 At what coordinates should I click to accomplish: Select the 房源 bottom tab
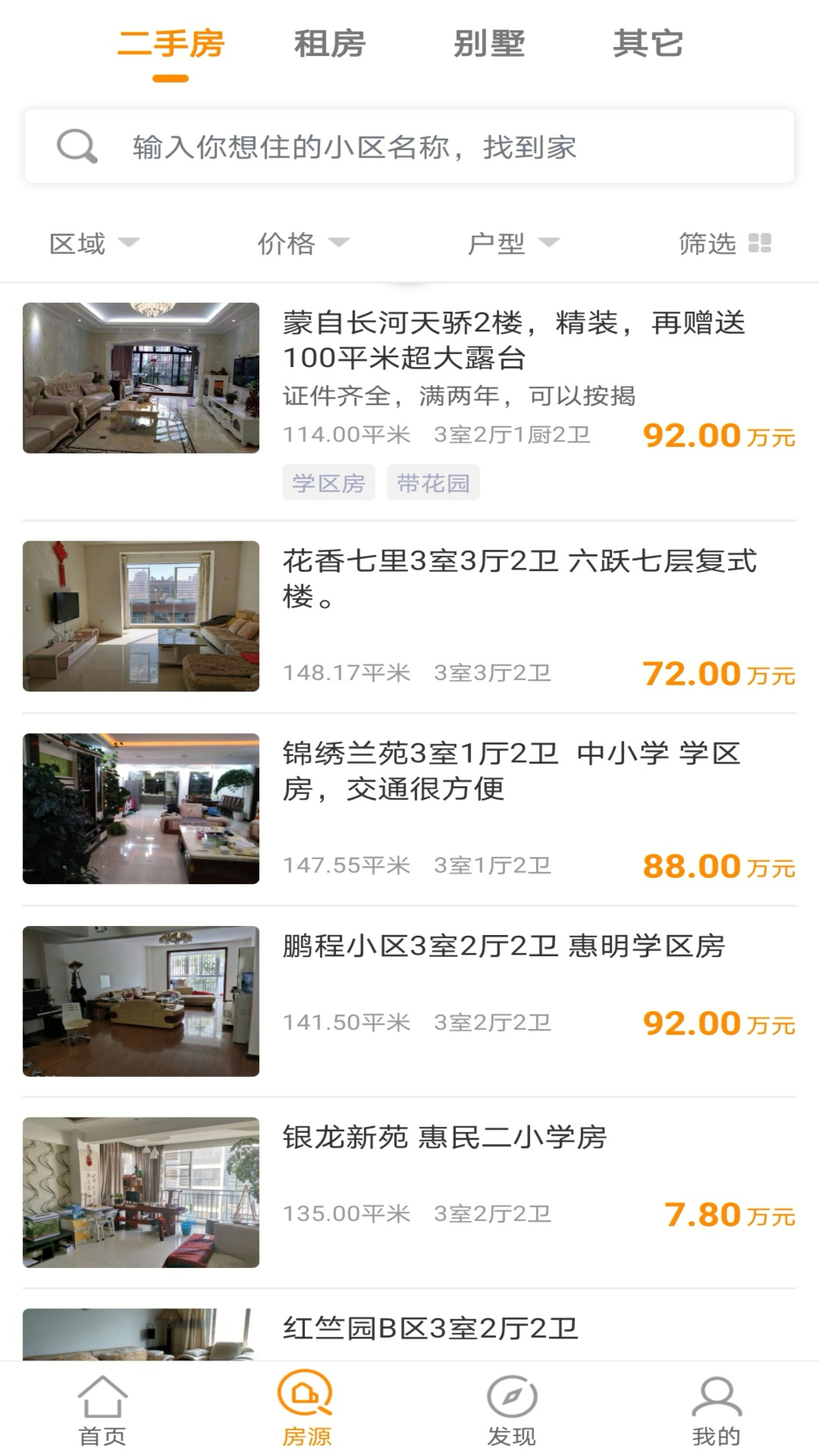pyautogui.click(x=306, y=1410)
